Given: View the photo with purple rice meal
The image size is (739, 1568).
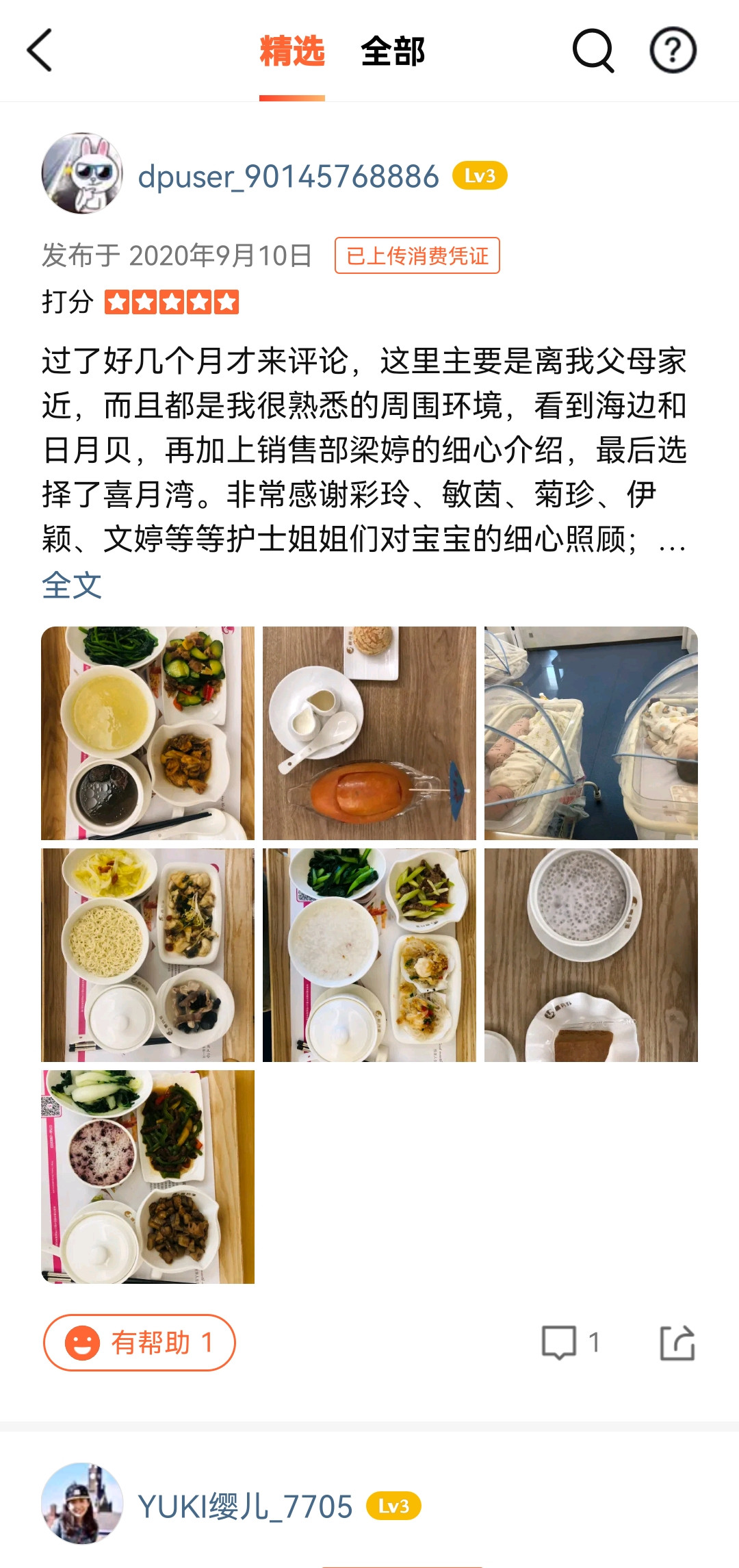Looking at the screenshot, I should [148, 1176].
